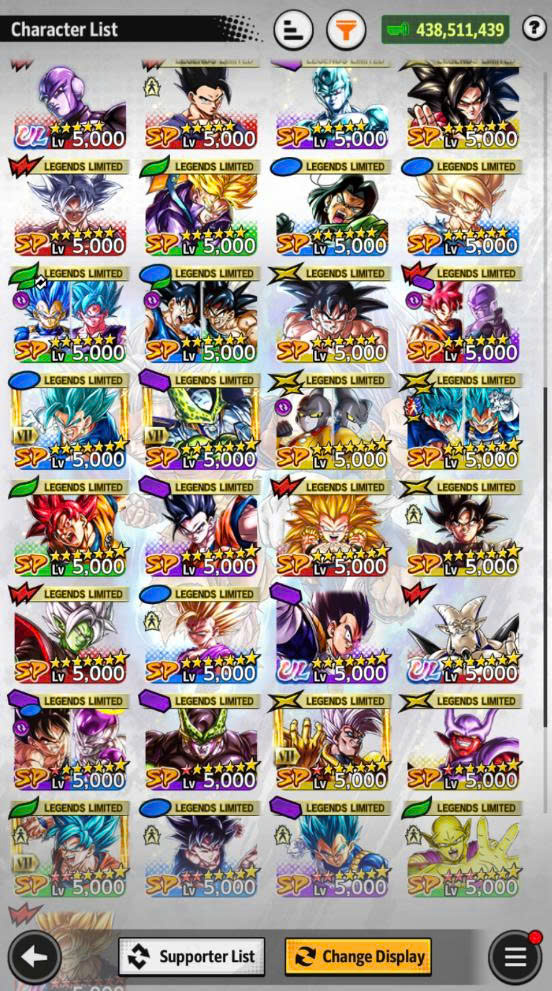Viewport: 552px width, 991px height.
Task: Select the Perfect Cell dark purple card
Action: (201, 741)
